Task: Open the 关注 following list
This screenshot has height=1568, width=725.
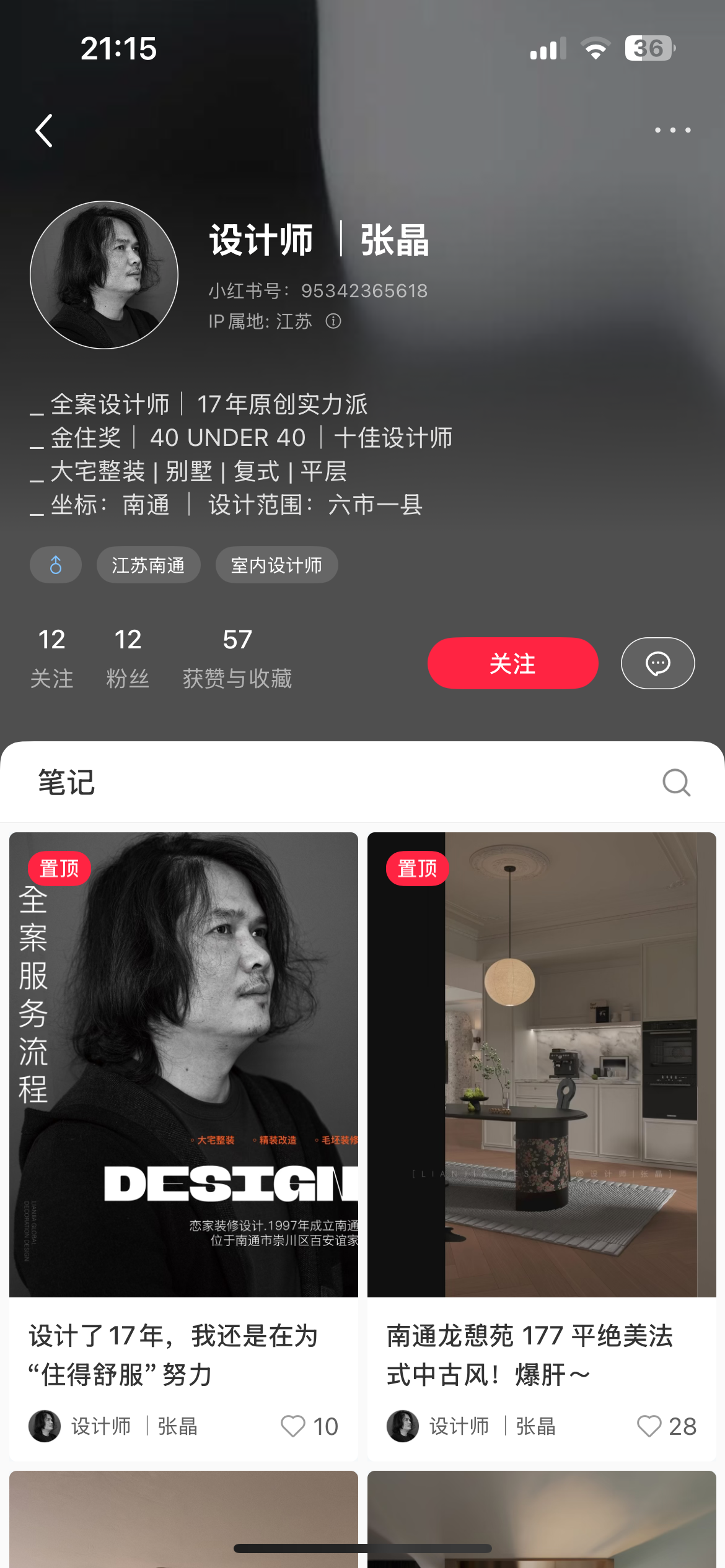Action: click(x=52, y=656)
